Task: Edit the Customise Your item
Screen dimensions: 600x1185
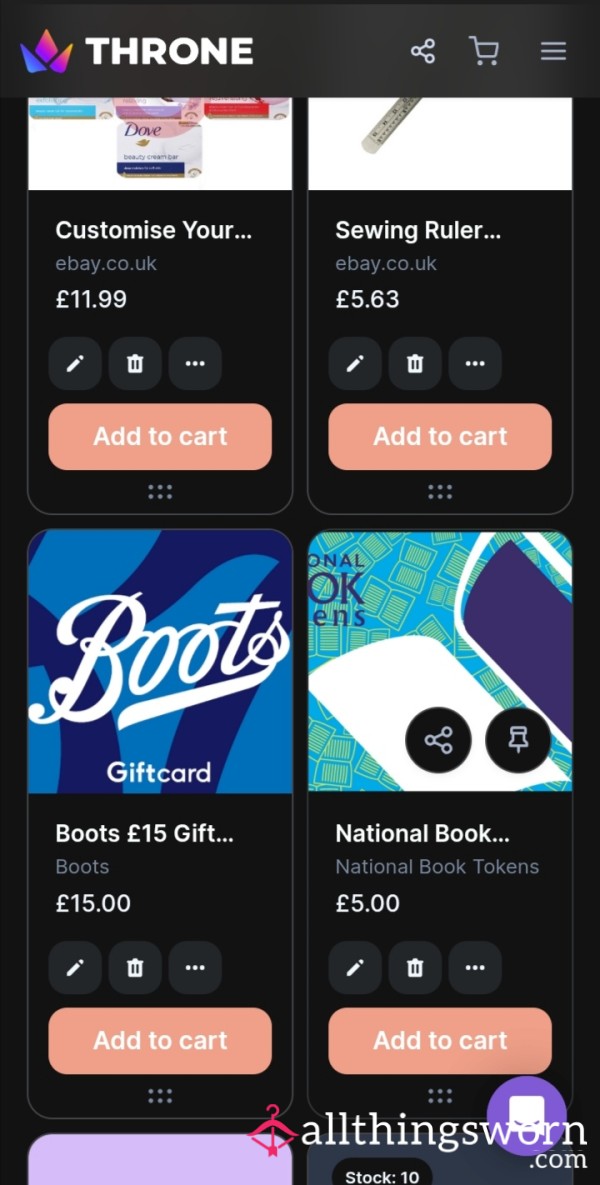Action: coord(75,364)
